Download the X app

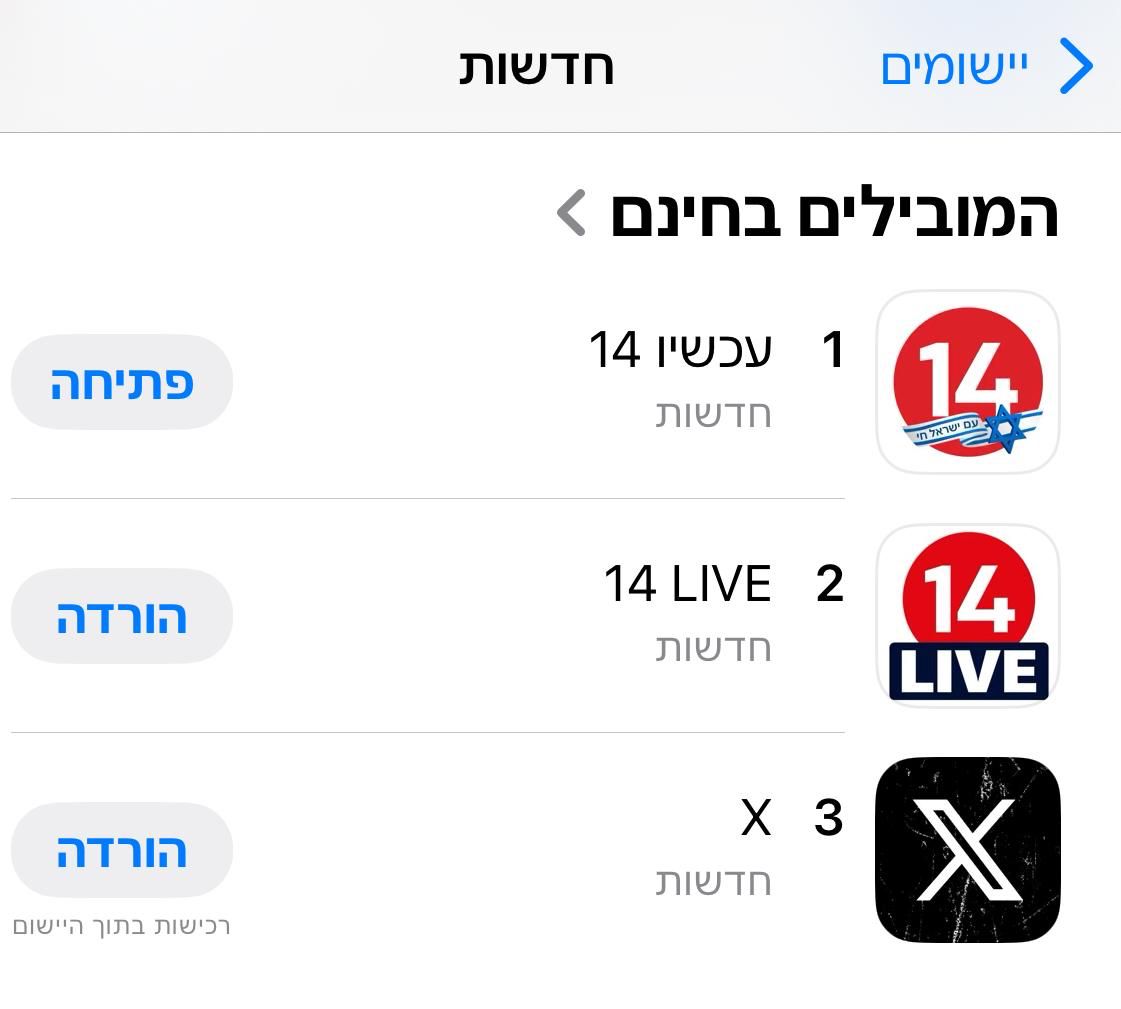122,850
